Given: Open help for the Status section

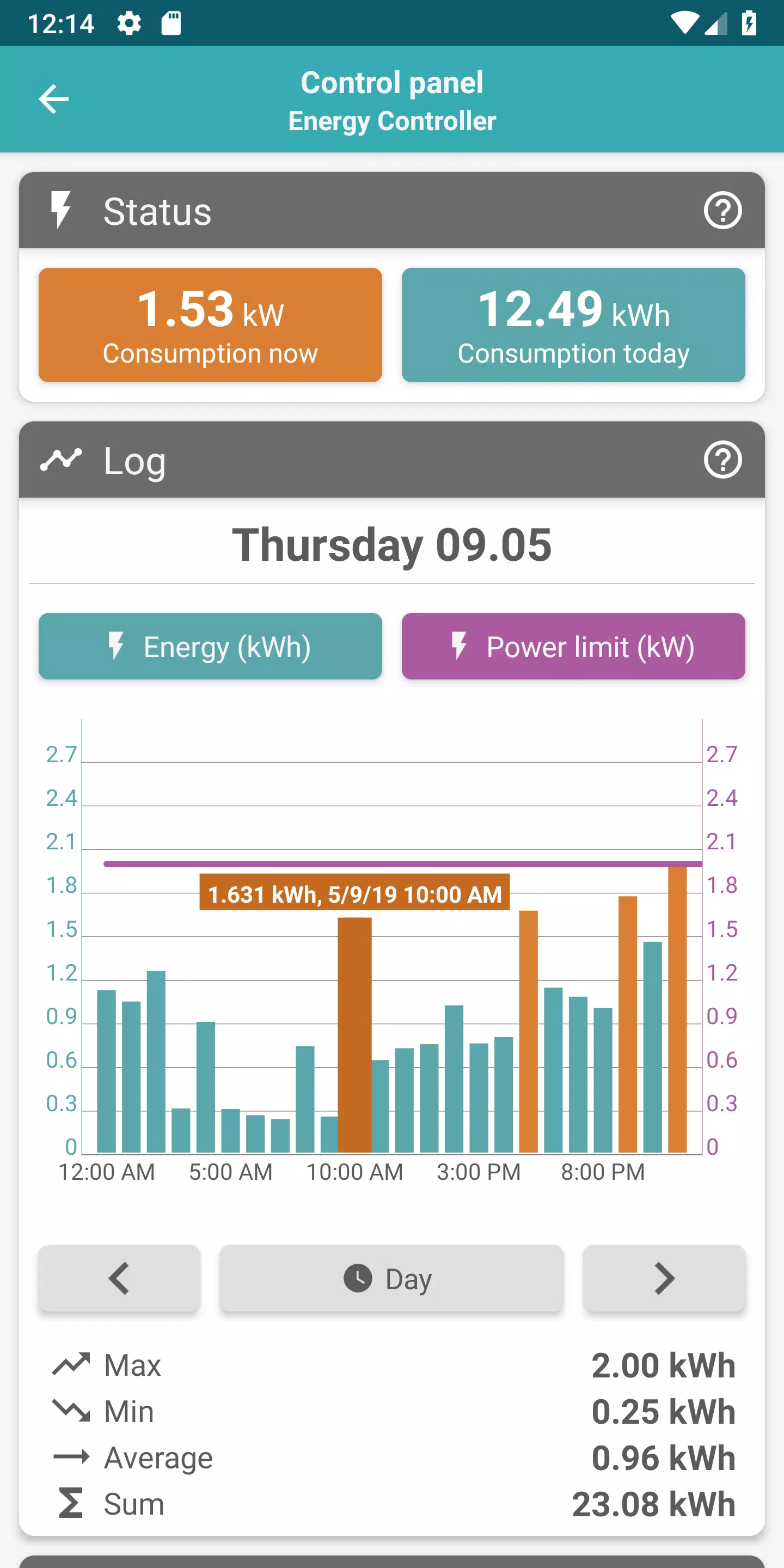Looking at the screenshot, I should click(x=722, y=211).
